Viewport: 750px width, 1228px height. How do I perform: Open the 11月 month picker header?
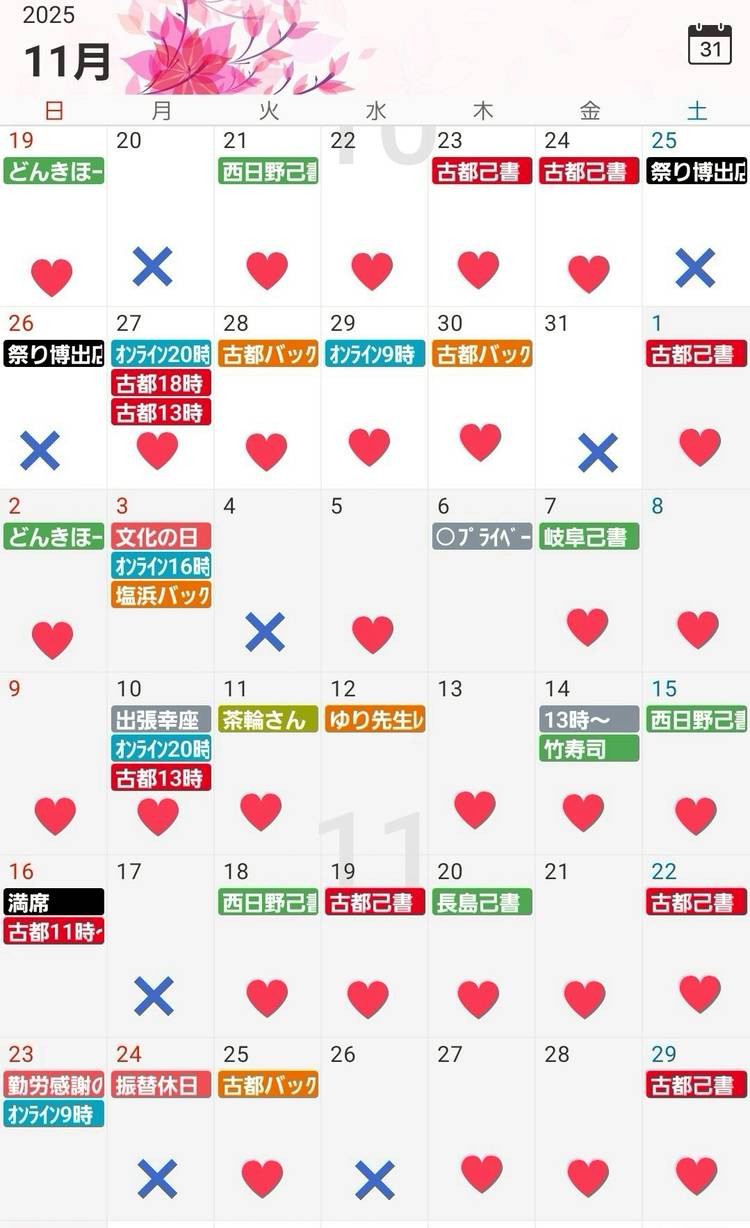point(67,62)
